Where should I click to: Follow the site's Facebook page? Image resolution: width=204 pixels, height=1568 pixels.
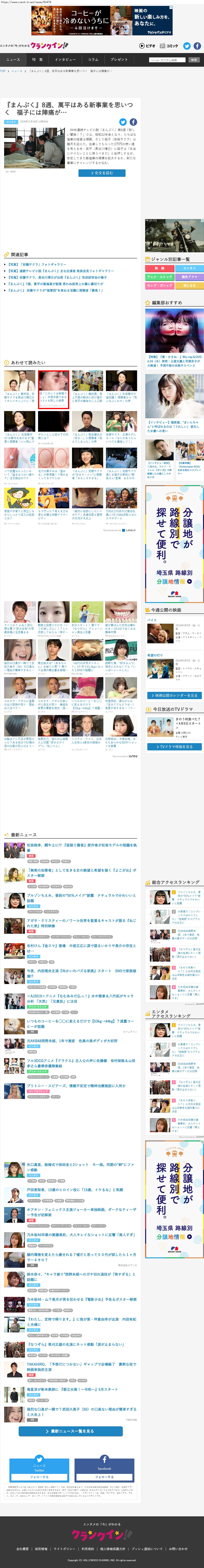(x=104, y=1477)
